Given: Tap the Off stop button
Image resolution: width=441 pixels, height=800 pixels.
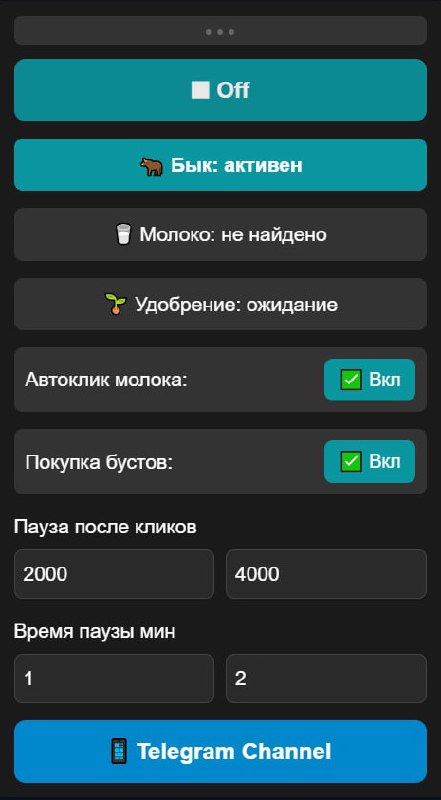Looking at the screenshot, I should pyautogui.click(x=220, y=90).
